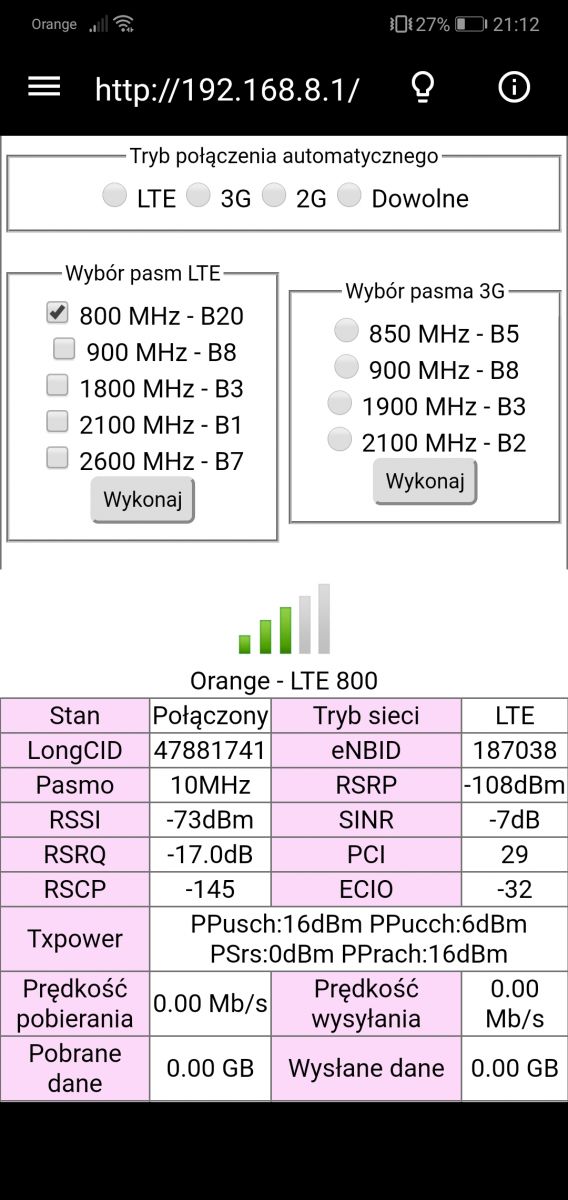Select 3G connection mode
Screen dimensions: 568x1200
198,195
